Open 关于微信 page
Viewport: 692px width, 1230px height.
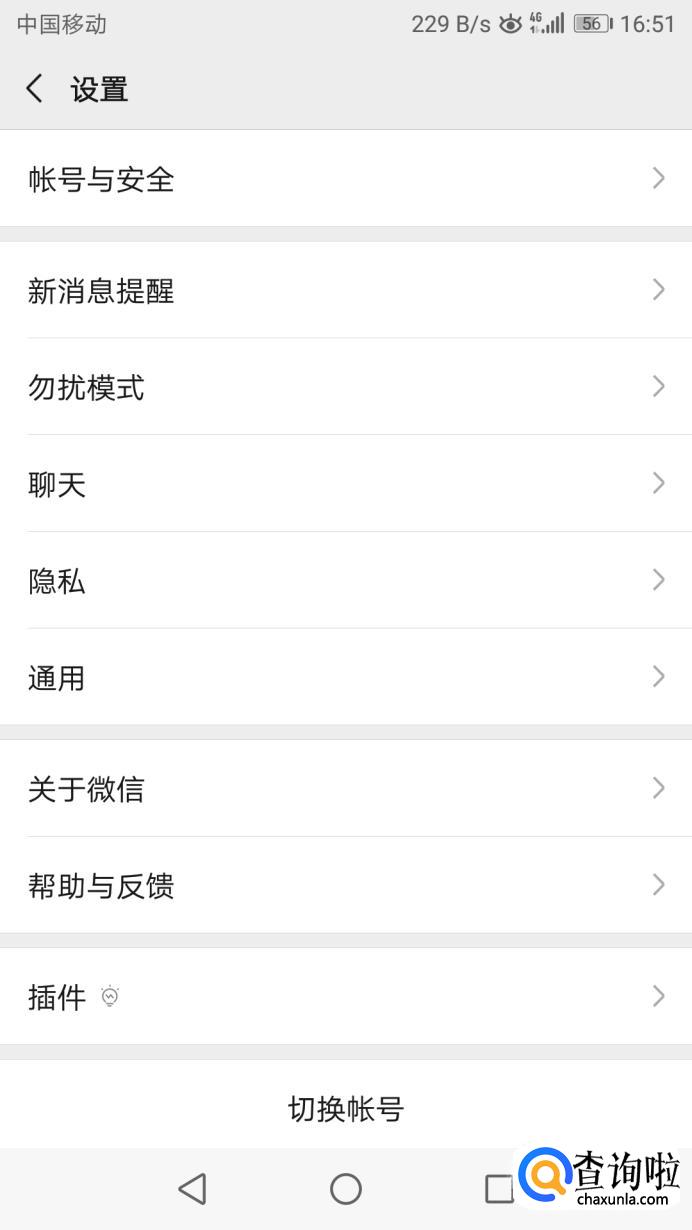pos(345,789)
